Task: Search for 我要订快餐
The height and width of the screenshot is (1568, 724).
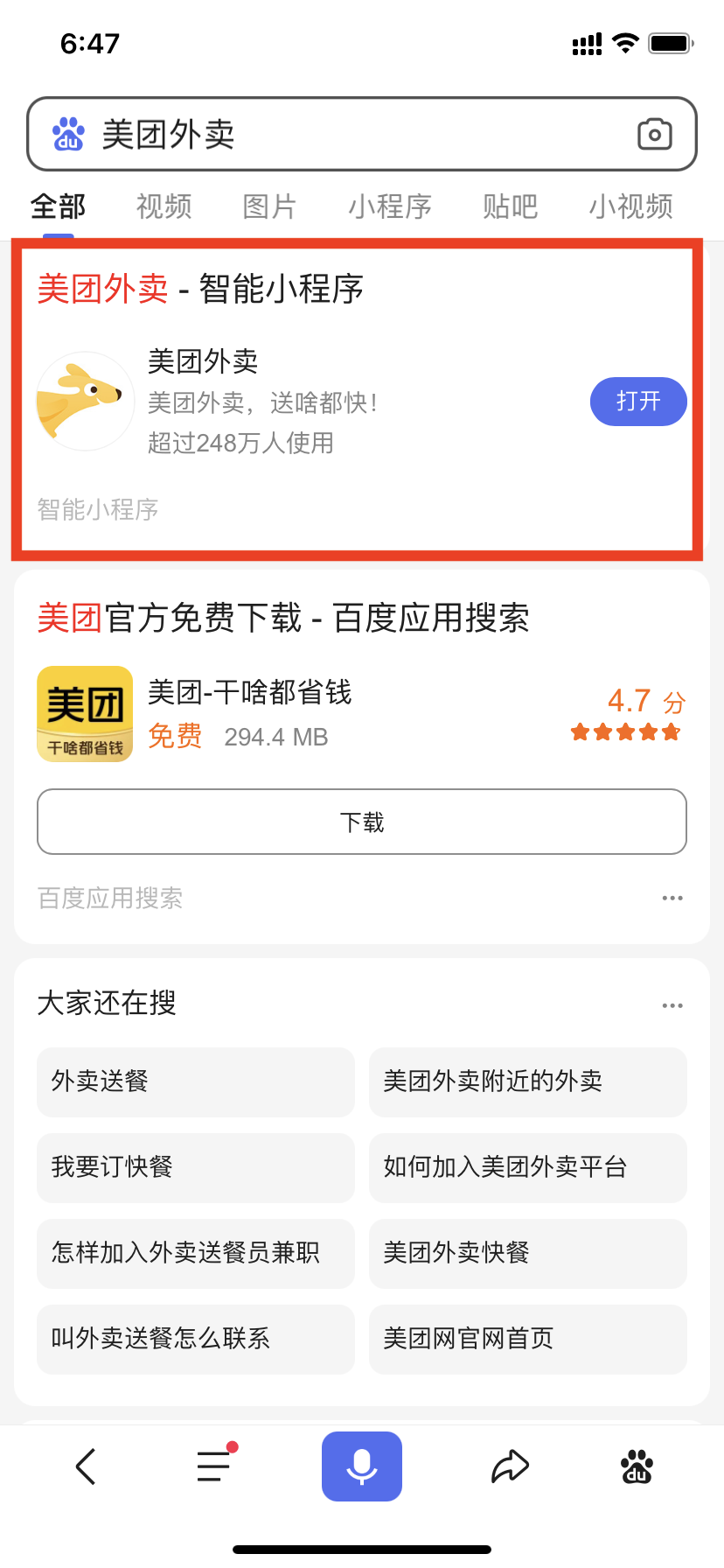Action: 195,1167
